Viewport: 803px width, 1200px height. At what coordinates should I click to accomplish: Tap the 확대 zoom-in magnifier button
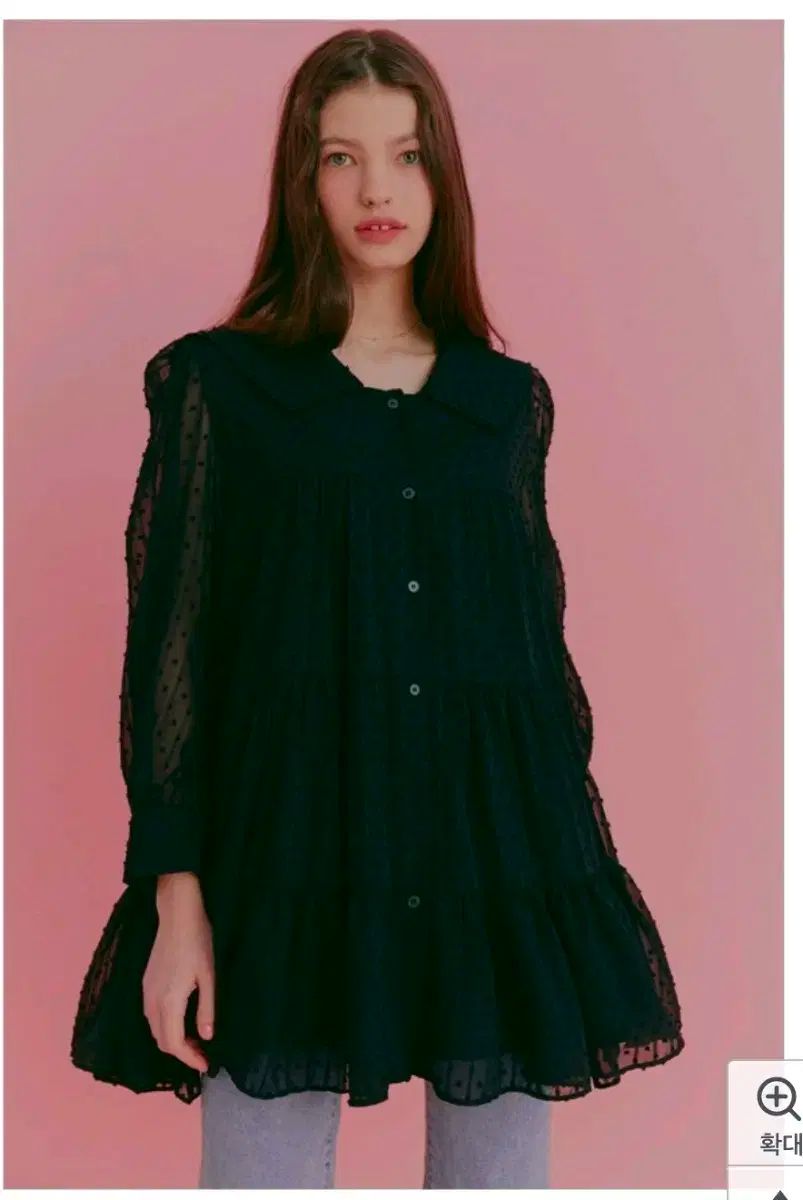point(777,1113)
